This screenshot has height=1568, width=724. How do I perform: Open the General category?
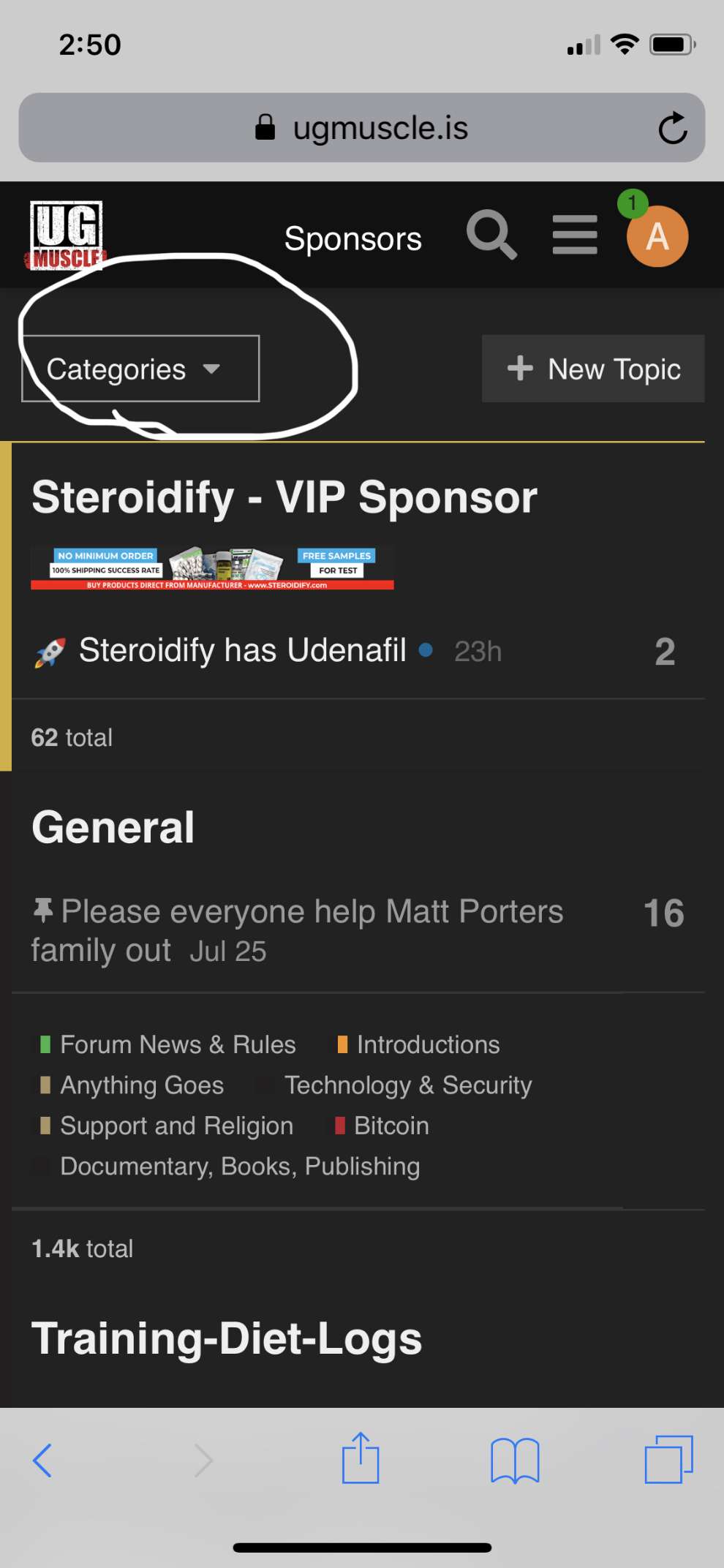[113, 827]
